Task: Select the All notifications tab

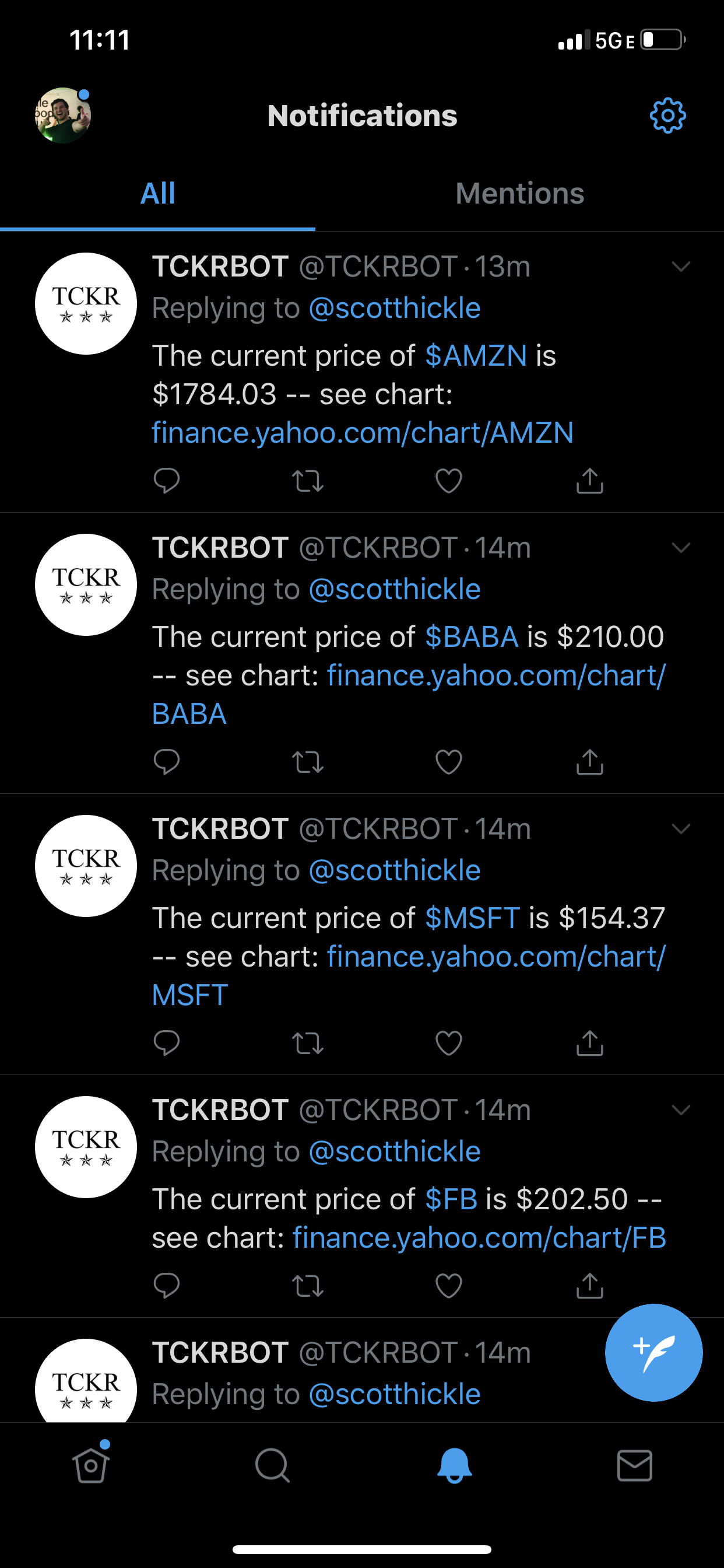Action: (157, 193)
